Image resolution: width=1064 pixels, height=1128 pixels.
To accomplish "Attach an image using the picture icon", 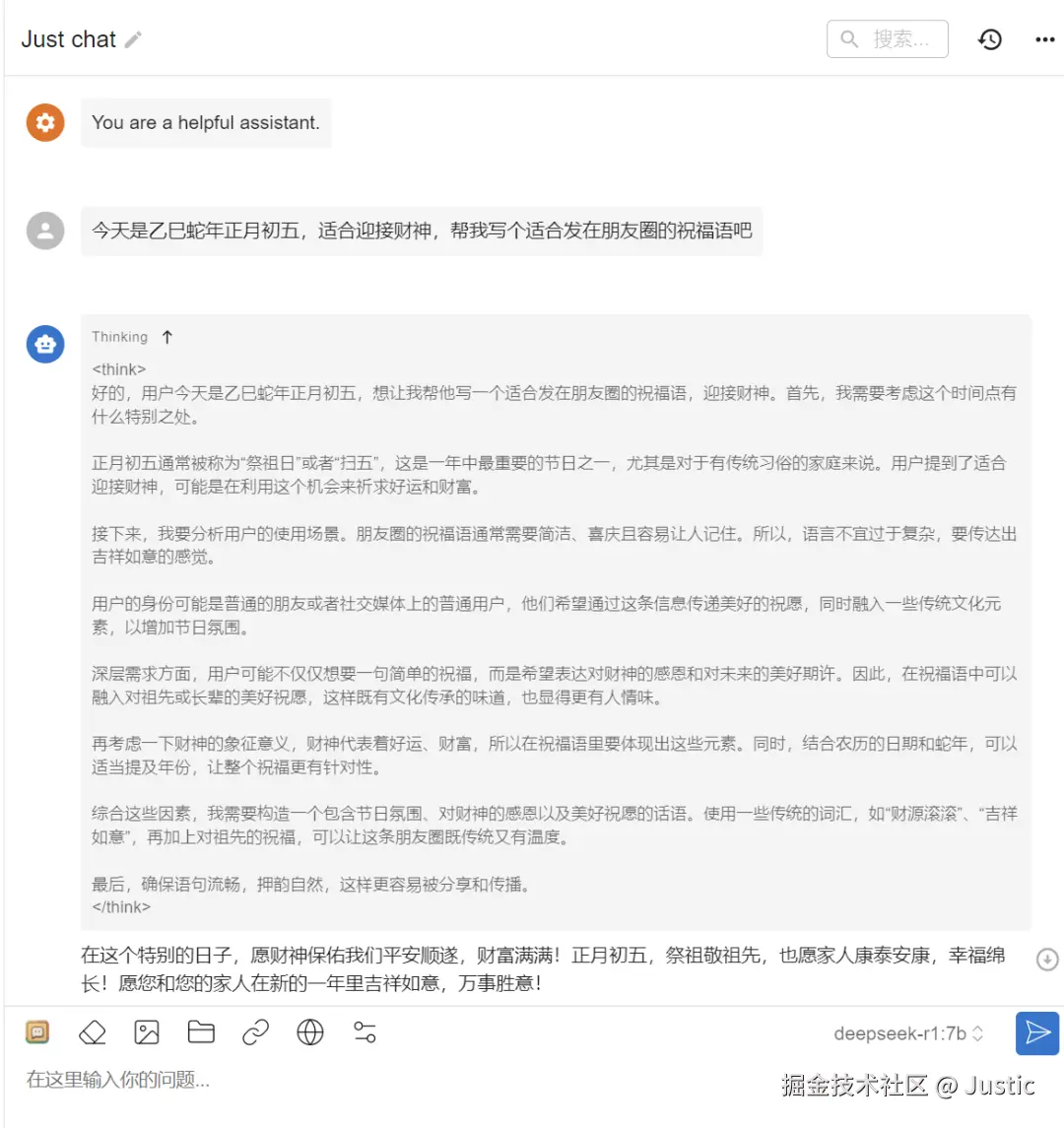I will click(147, 1032).
